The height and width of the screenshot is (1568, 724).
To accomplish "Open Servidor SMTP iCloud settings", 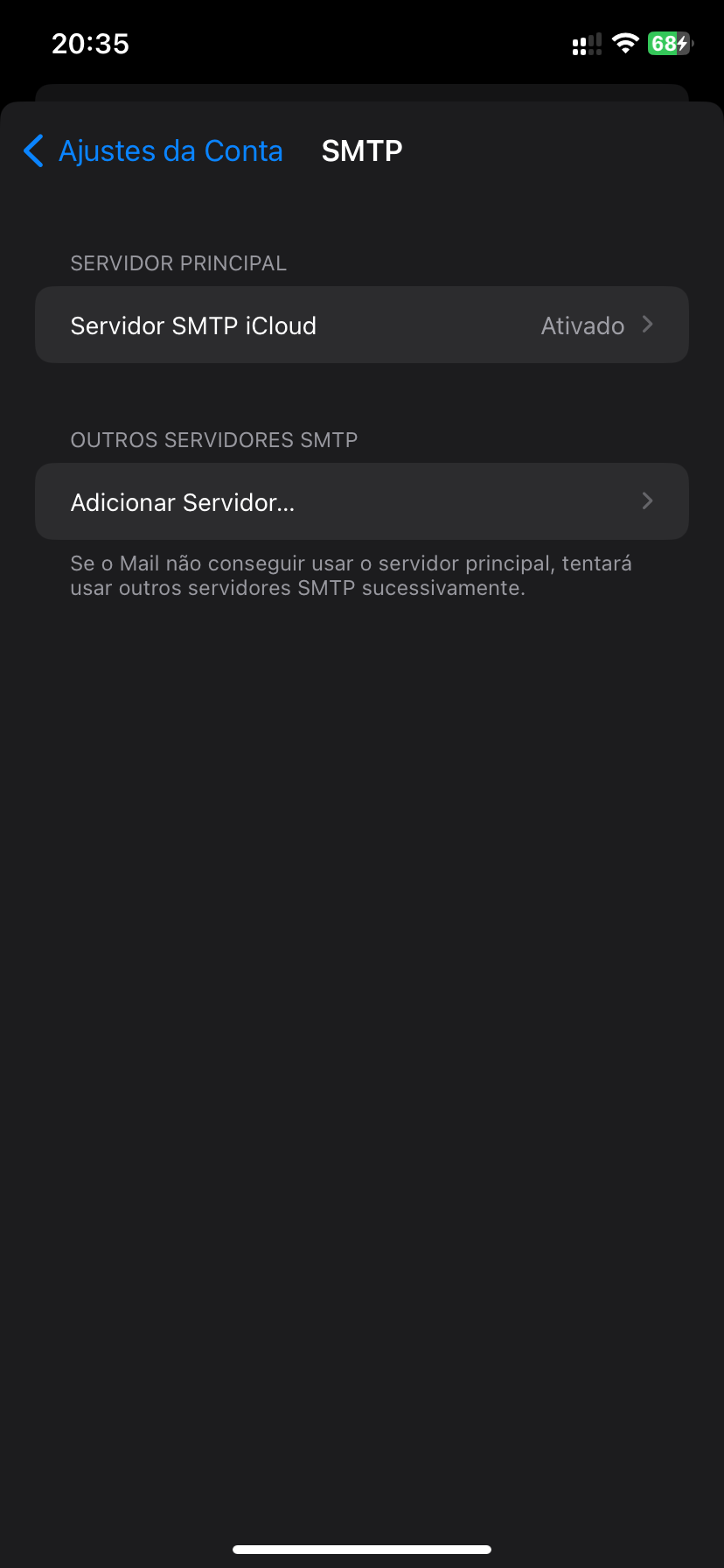I will click(362, 325).
